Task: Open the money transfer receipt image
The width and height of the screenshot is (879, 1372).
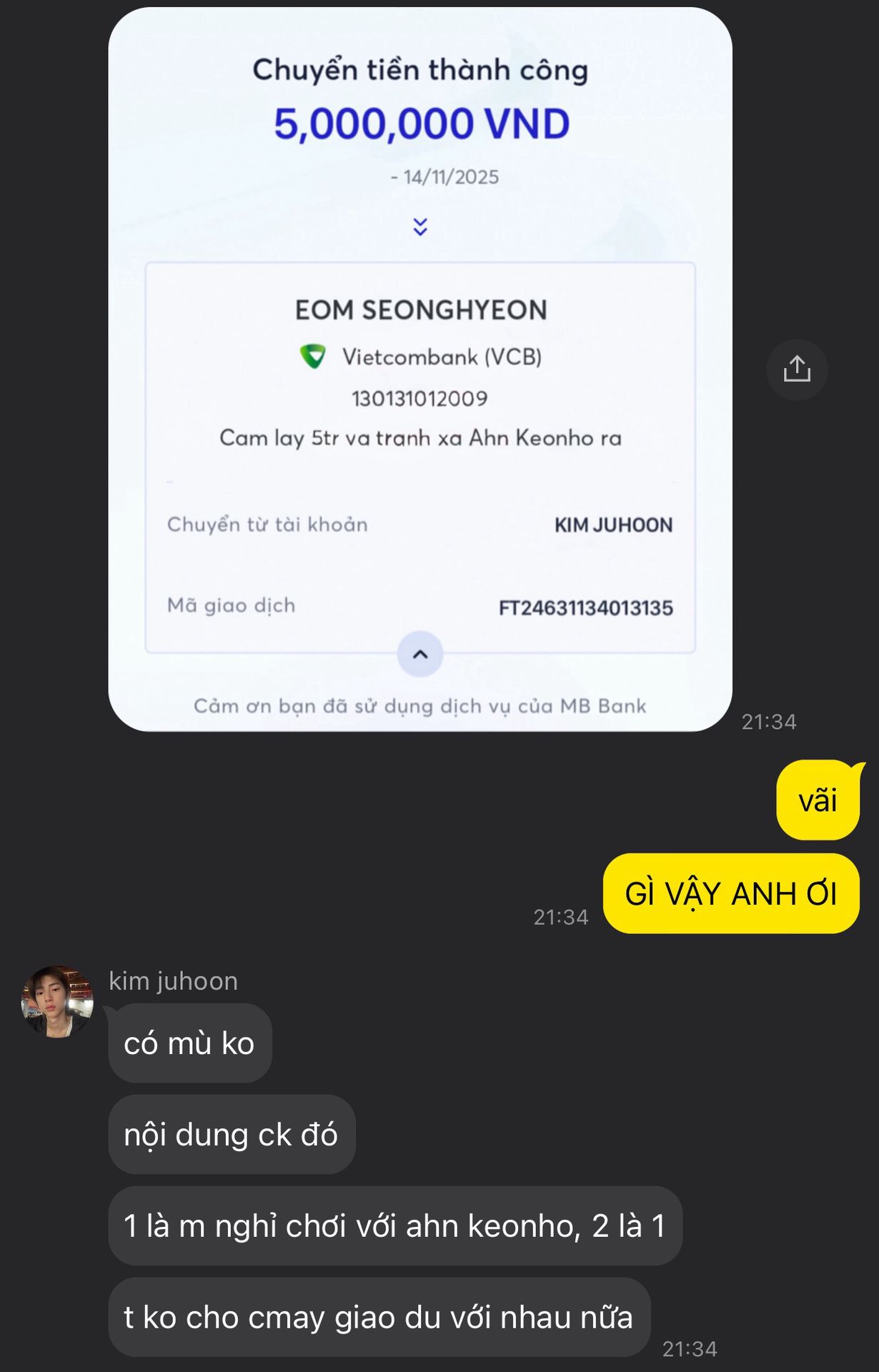Action: [420, 369]
